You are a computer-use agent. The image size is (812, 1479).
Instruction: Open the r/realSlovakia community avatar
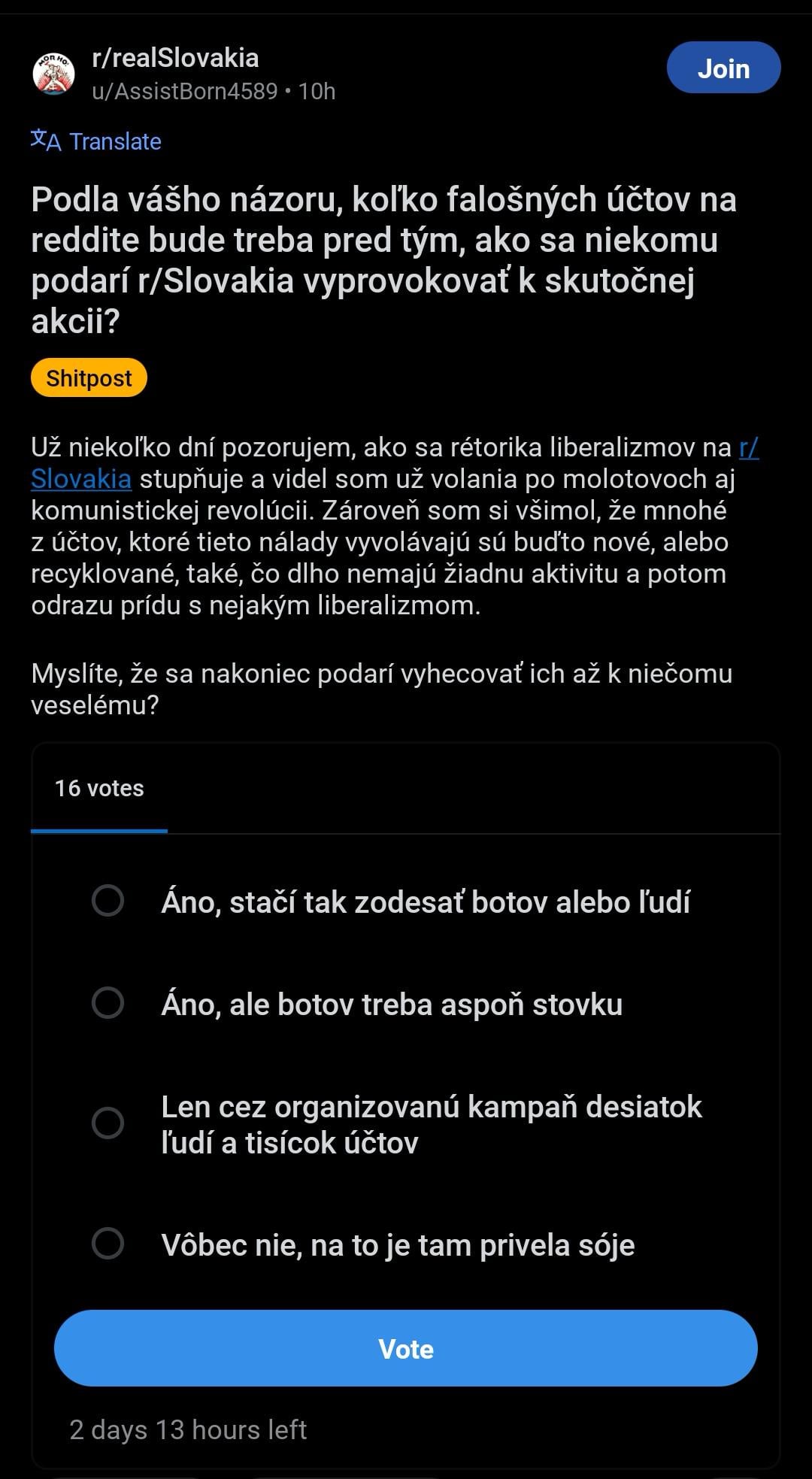tap(54, 74)
